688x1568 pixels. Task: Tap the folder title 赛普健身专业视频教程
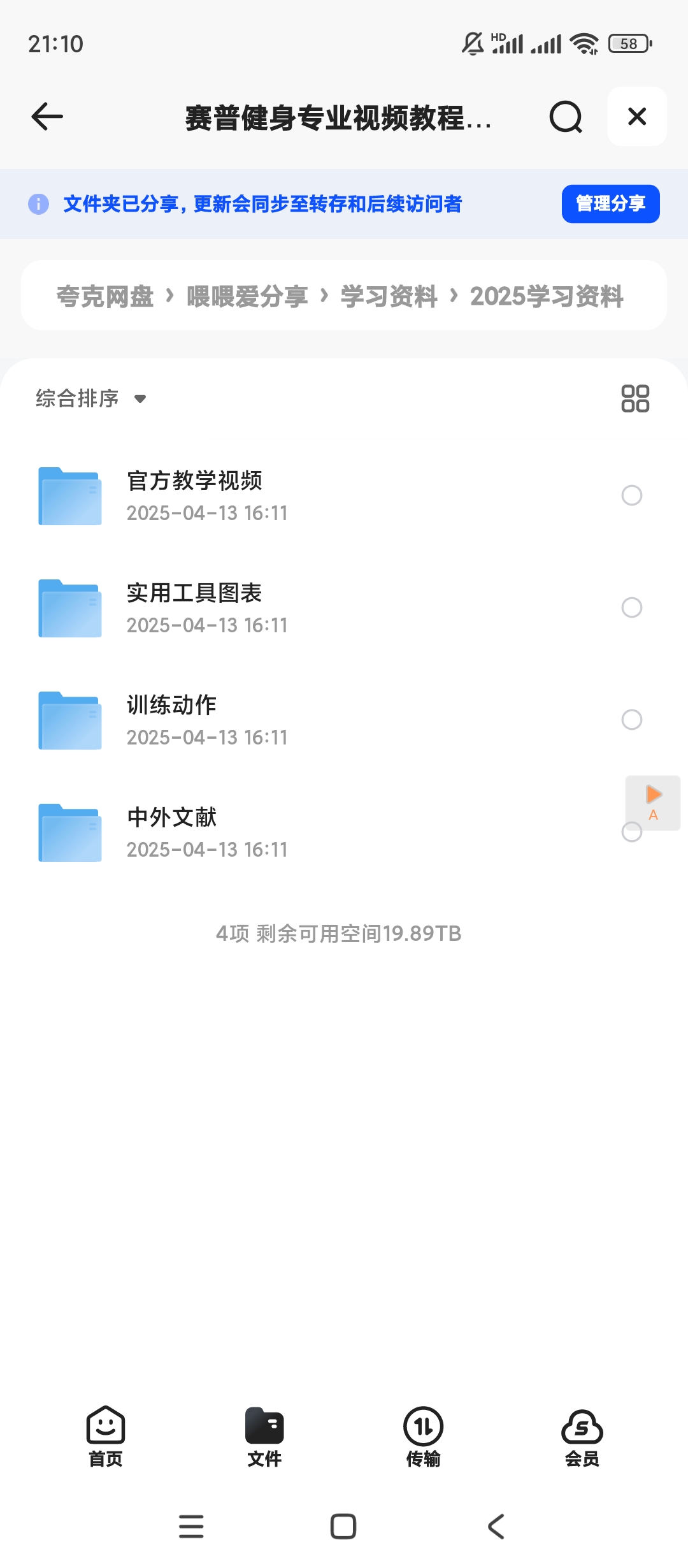(338, 117)
